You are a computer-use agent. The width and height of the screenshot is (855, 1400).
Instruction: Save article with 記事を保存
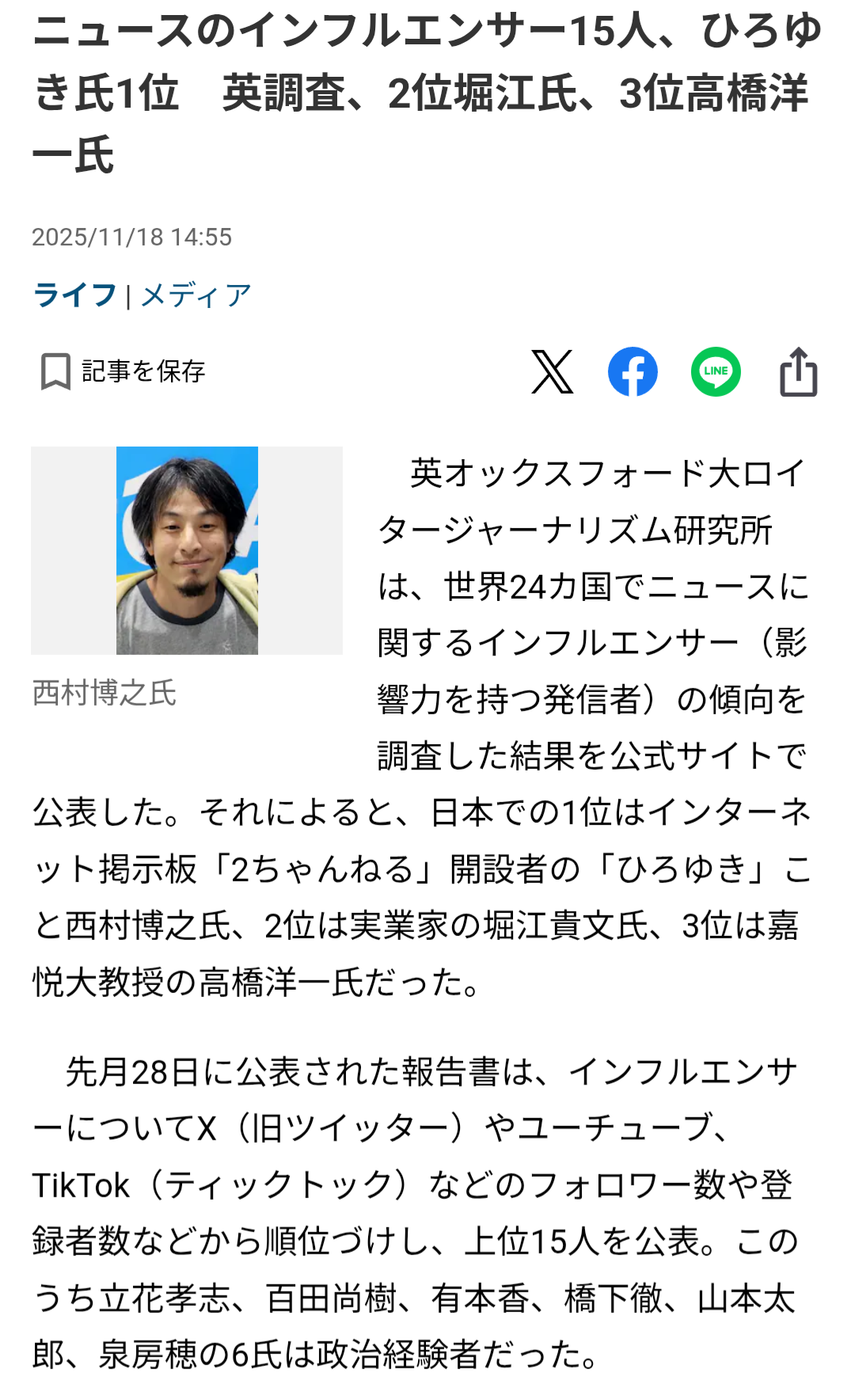click(123, 371)
